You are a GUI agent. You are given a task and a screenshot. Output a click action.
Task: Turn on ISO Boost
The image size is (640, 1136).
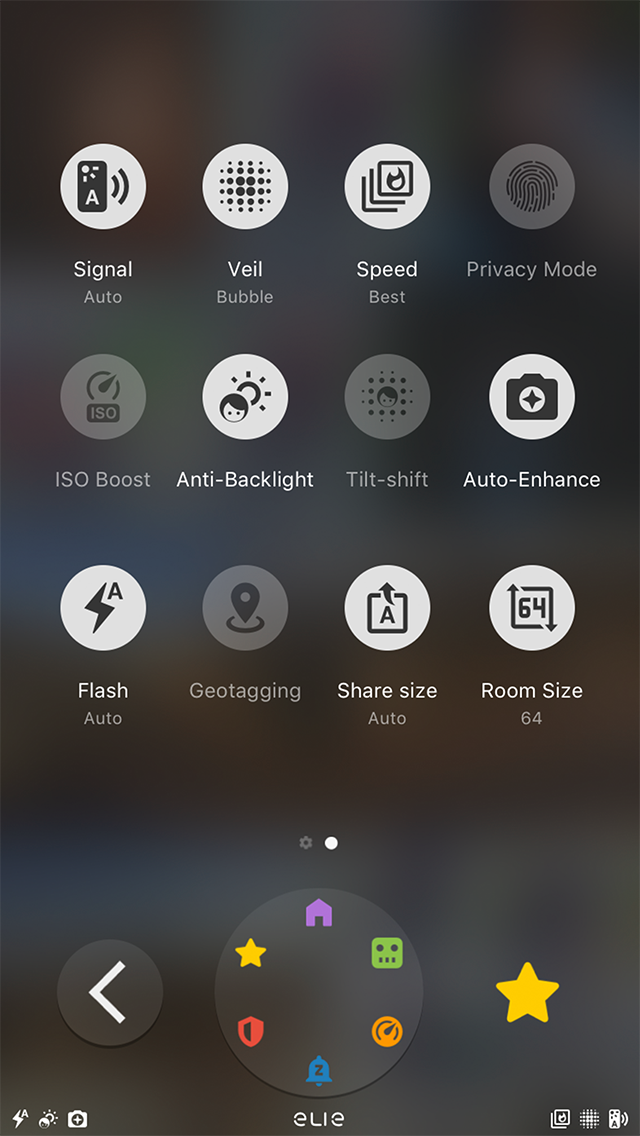103,397
